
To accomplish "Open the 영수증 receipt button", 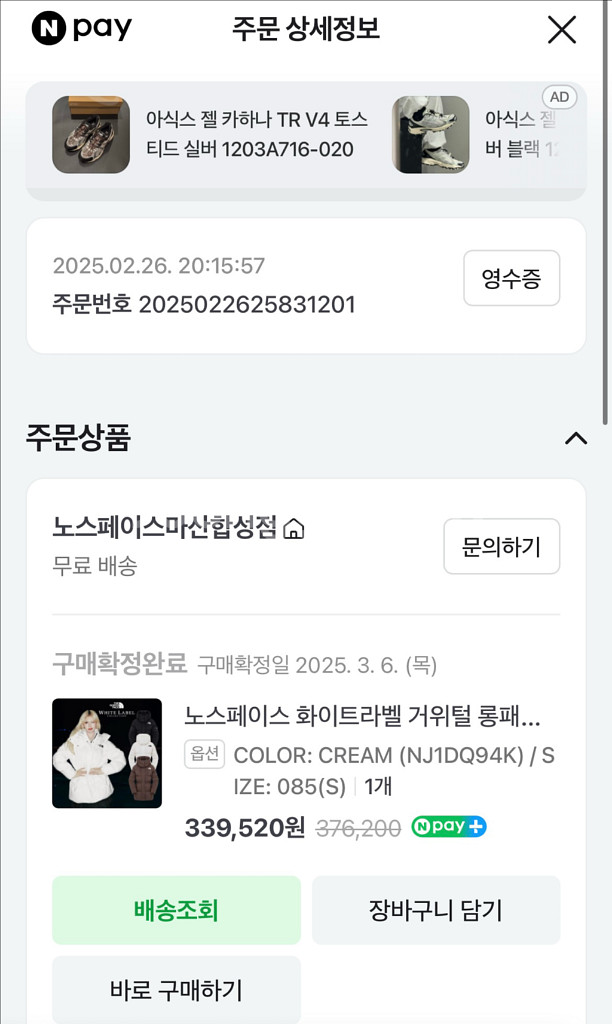I will pos(511,278).
